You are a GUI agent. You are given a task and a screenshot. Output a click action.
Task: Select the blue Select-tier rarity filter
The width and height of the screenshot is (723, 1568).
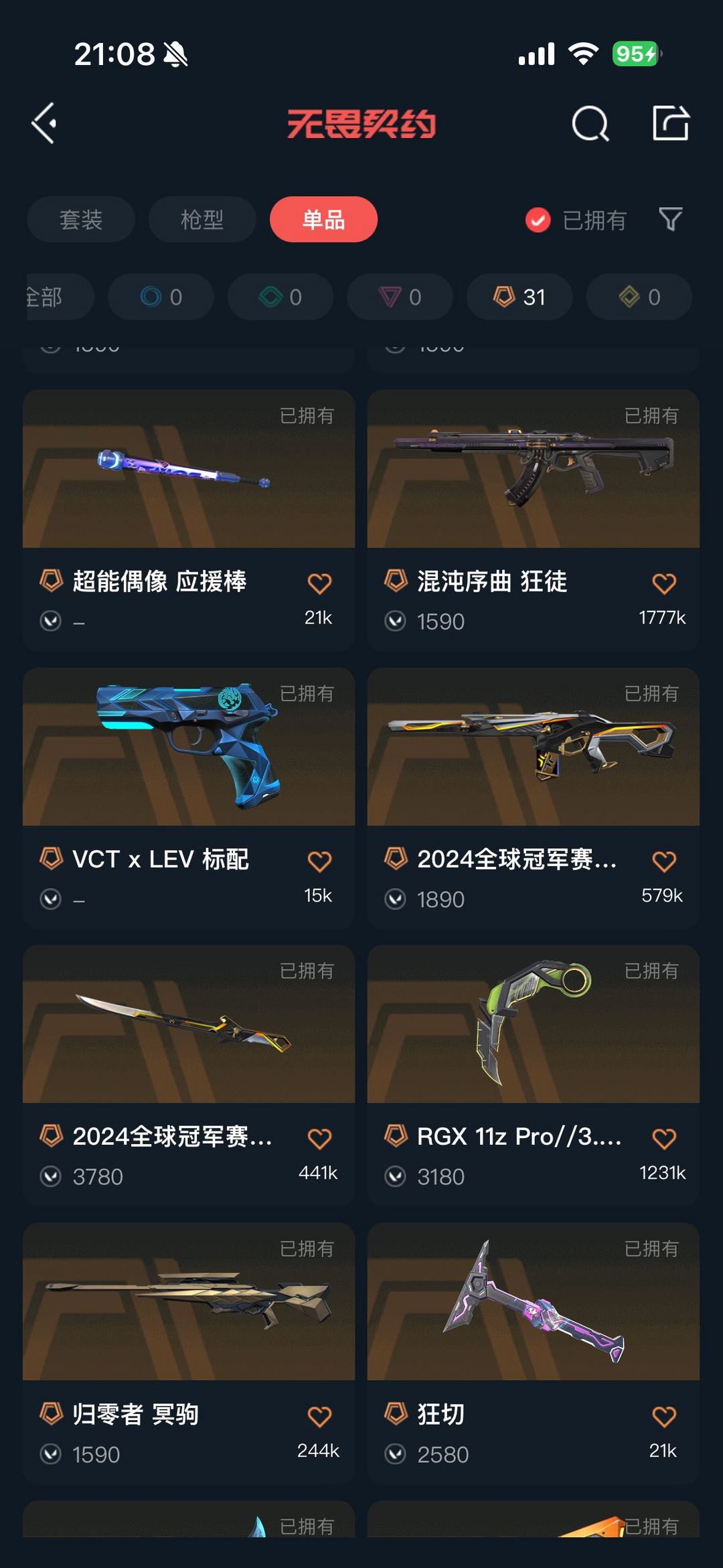pyautogui.click(x=159, y=297)
